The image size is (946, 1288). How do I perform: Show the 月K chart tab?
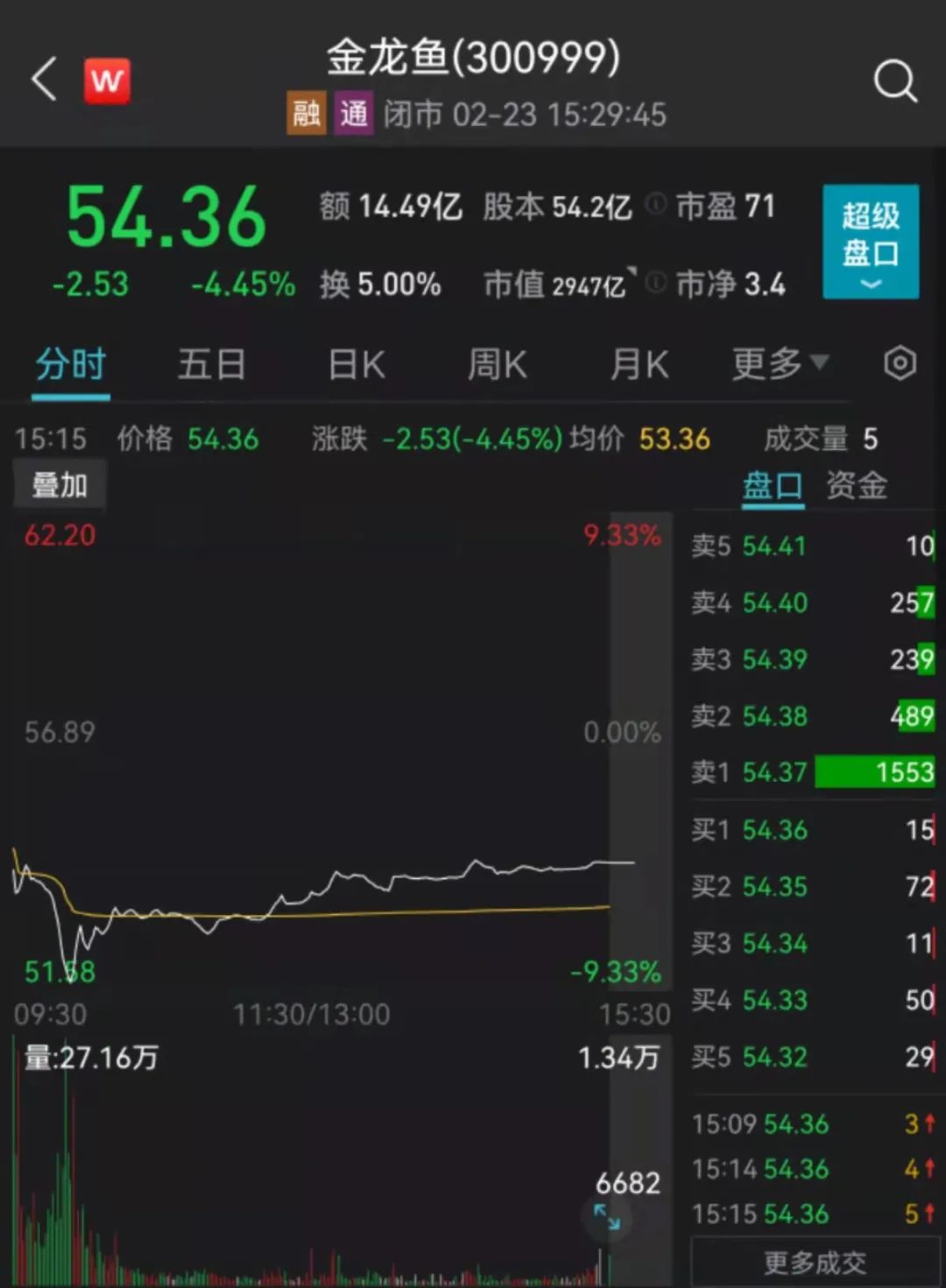coord(639,364)
